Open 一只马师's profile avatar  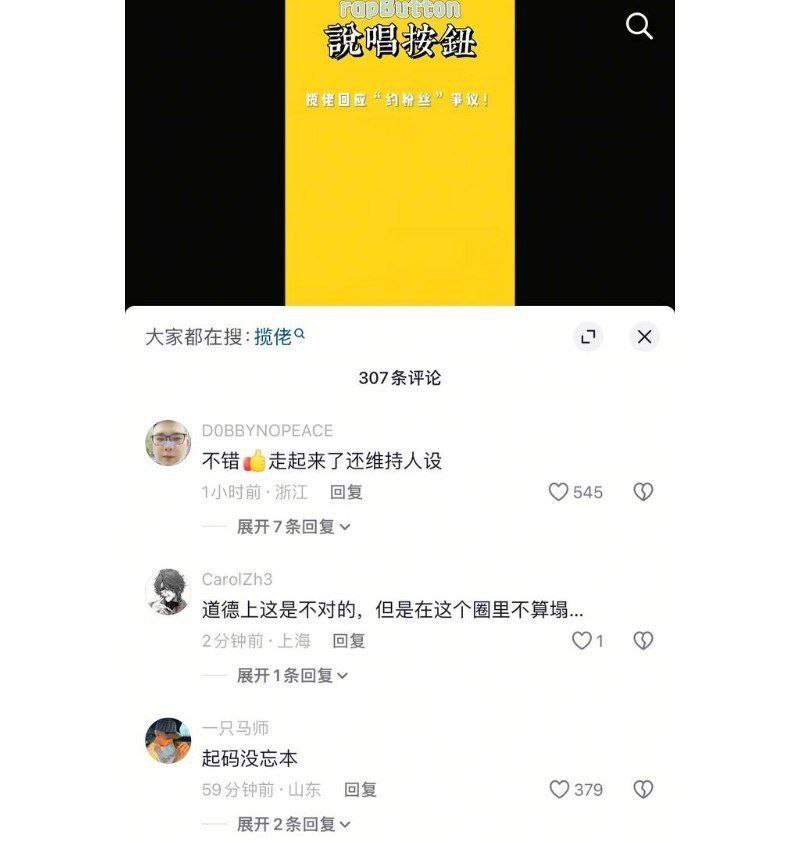coord(167,741)
